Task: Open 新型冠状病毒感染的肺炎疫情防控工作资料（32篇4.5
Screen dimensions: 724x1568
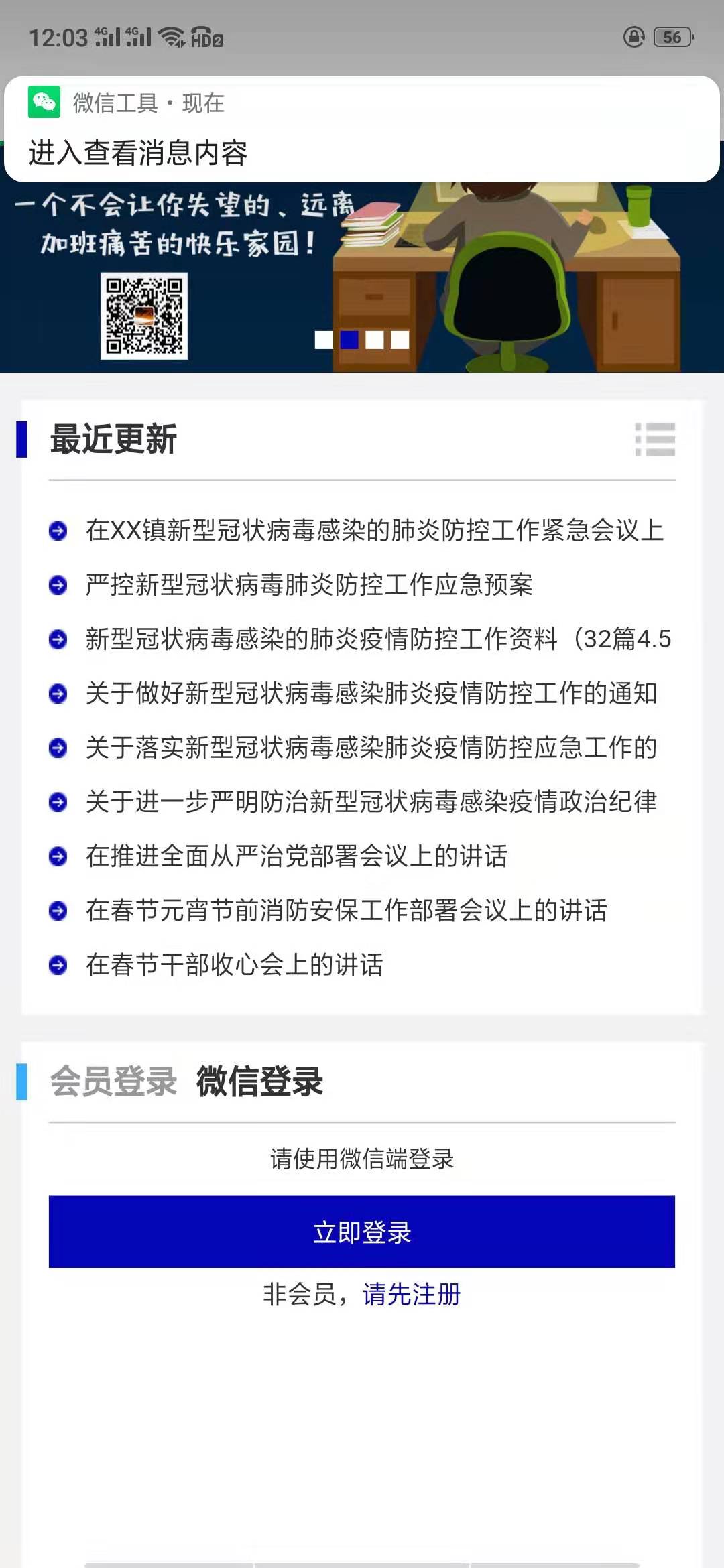Action: point(378,639)
